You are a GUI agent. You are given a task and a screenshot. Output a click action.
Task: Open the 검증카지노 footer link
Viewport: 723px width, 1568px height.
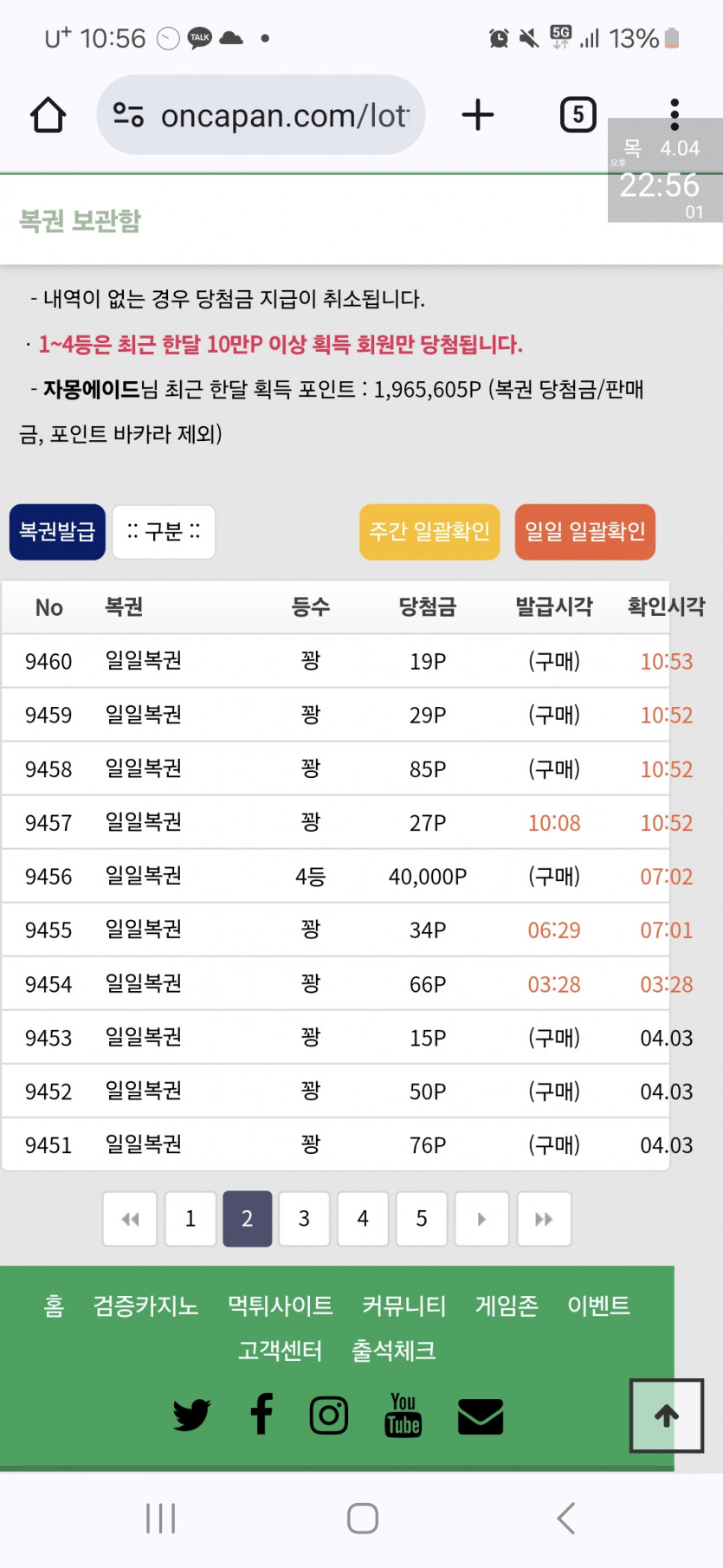[145, 1306]
